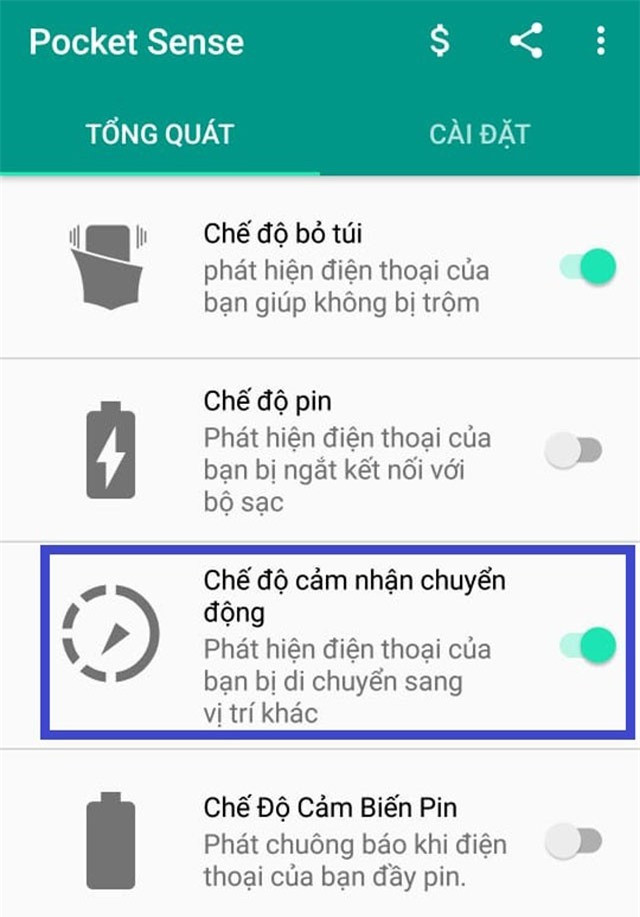Turn on Chế Độ Cảm Biến Pin
The image size is (640, 917).
tap(574, 843)
